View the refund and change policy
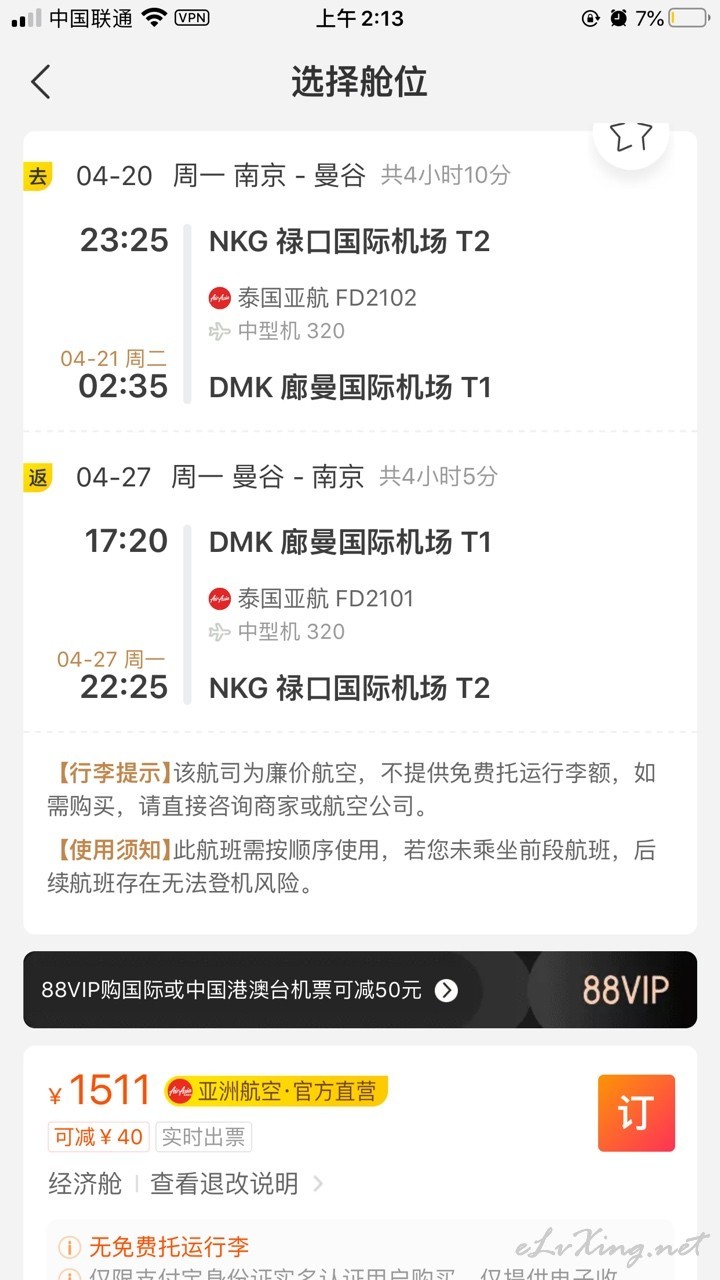The width and height of the screenshot is (720, 1280). (236, 1184)
